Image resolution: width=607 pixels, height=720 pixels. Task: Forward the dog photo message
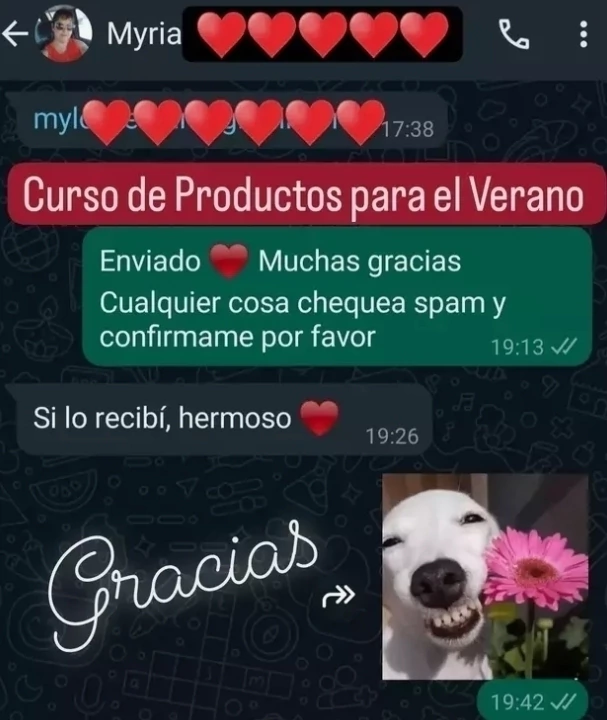tap(341, 597)
